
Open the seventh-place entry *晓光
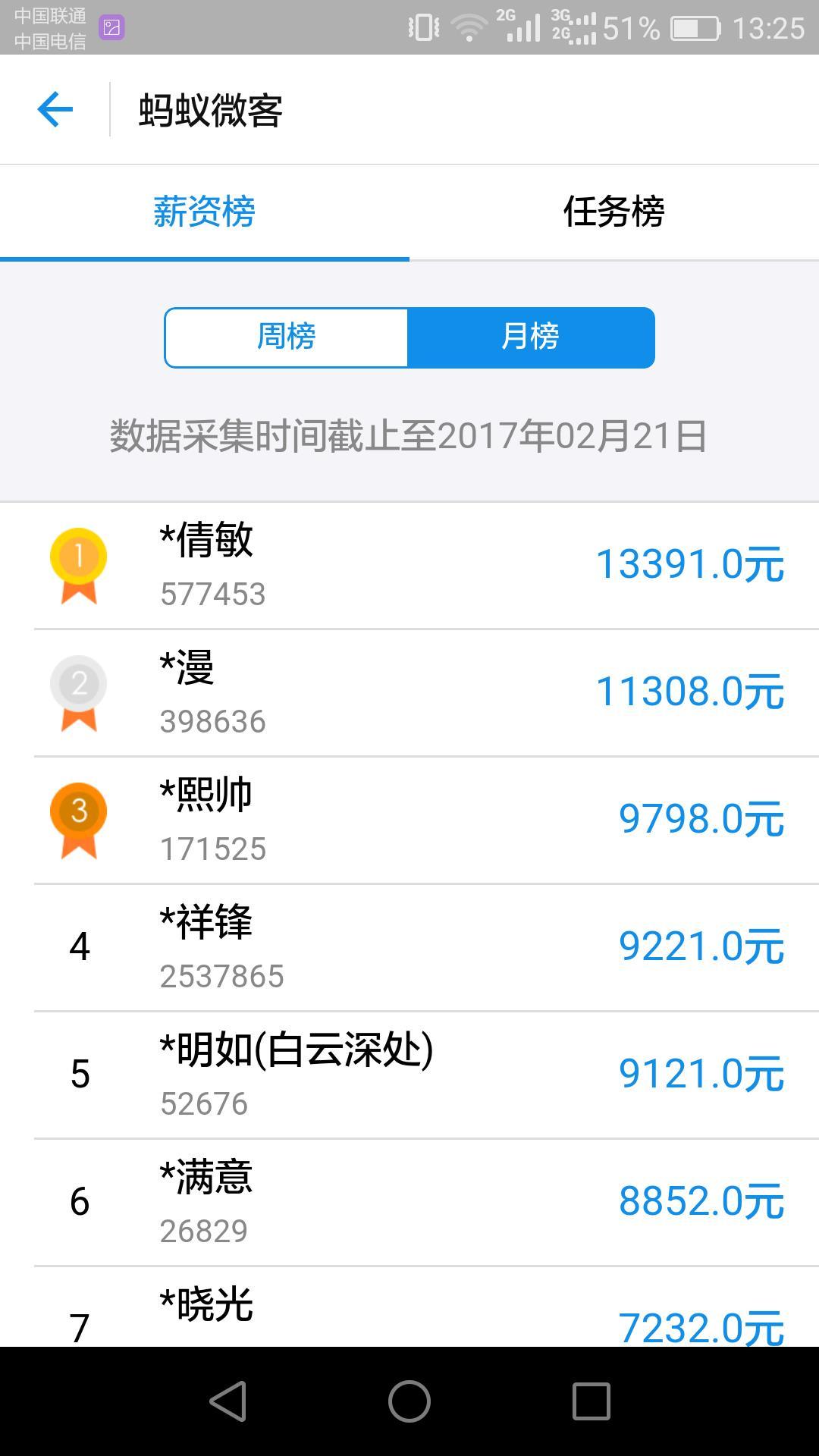[x=409, y=1307]
